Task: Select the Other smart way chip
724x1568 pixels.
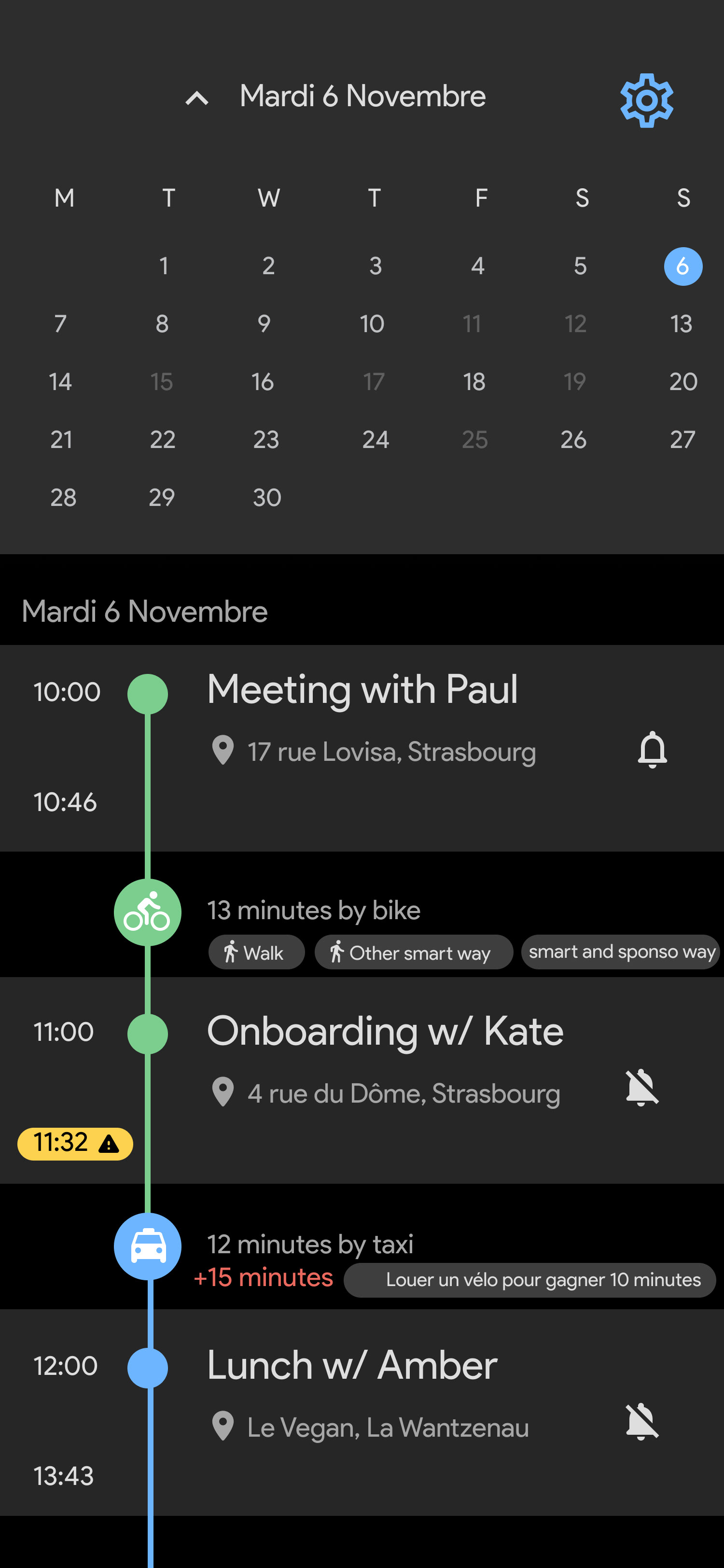Action: pos(414,952)
